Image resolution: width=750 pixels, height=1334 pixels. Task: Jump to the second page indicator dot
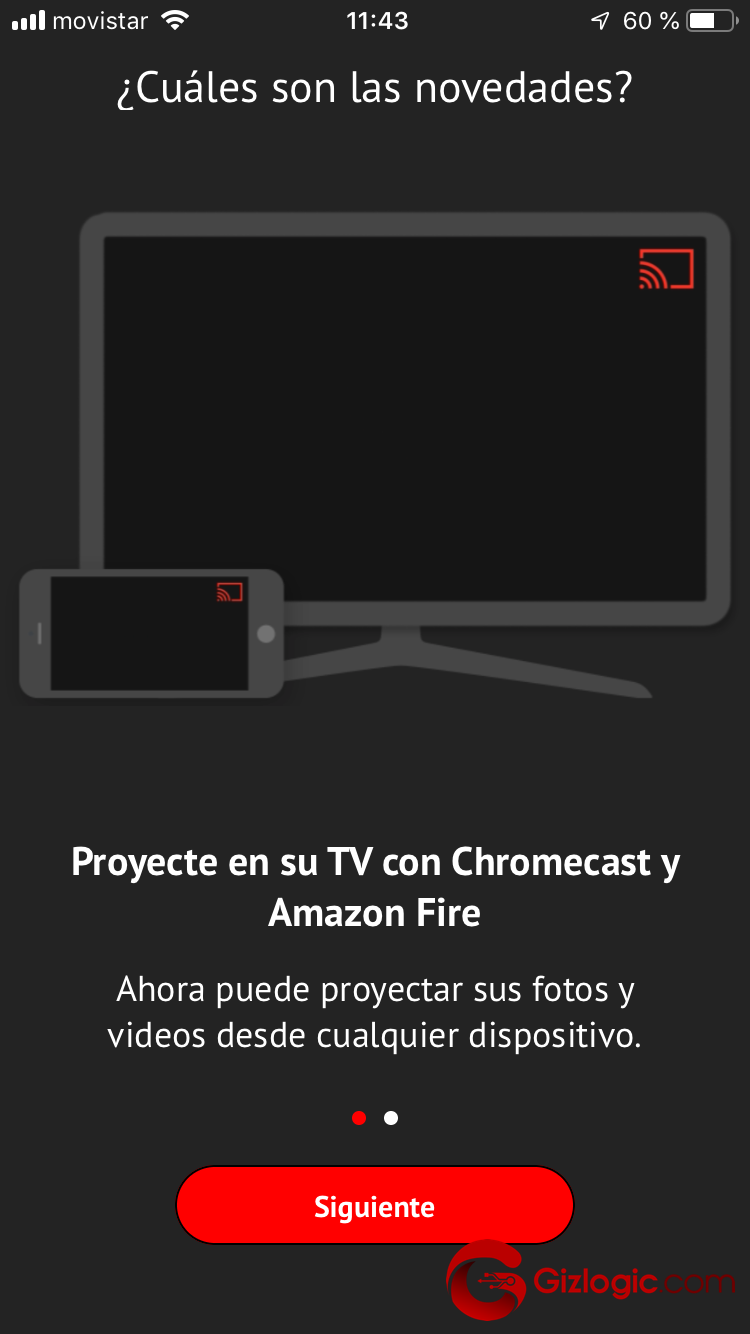[391, 1118]
